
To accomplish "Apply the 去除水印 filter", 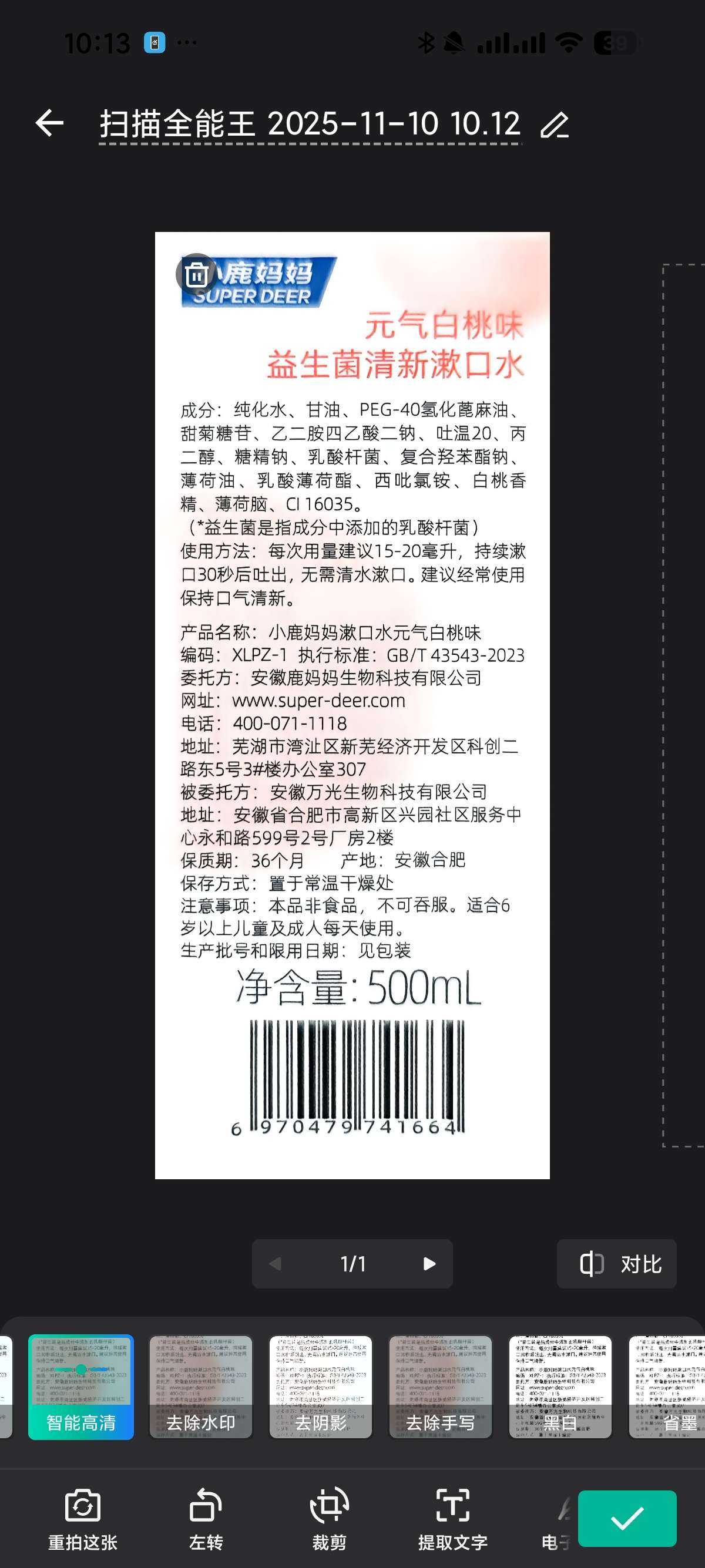I will (x=201, y=1387).
